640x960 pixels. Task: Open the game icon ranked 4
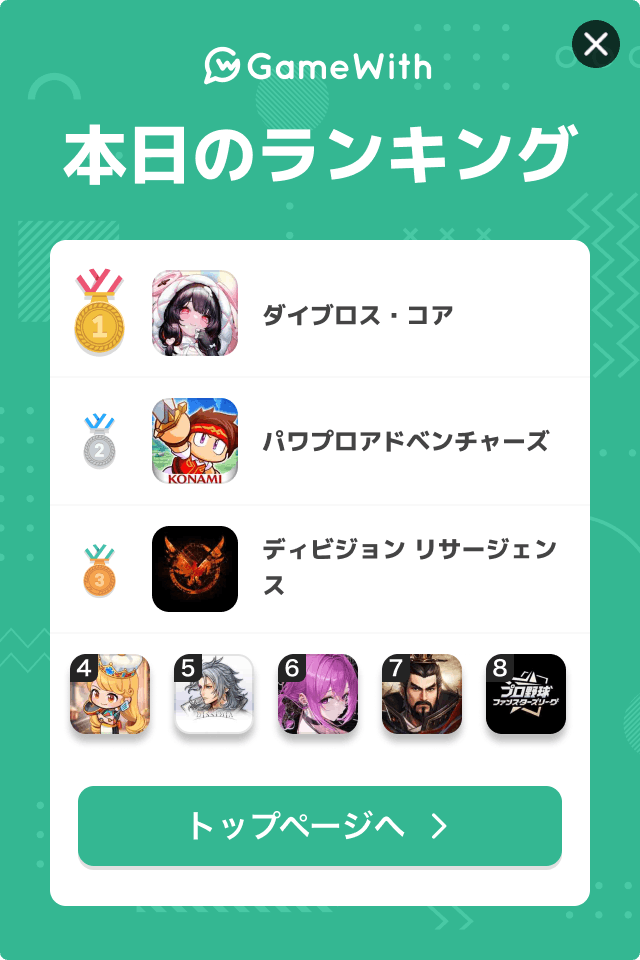click(x=110, y=694)
